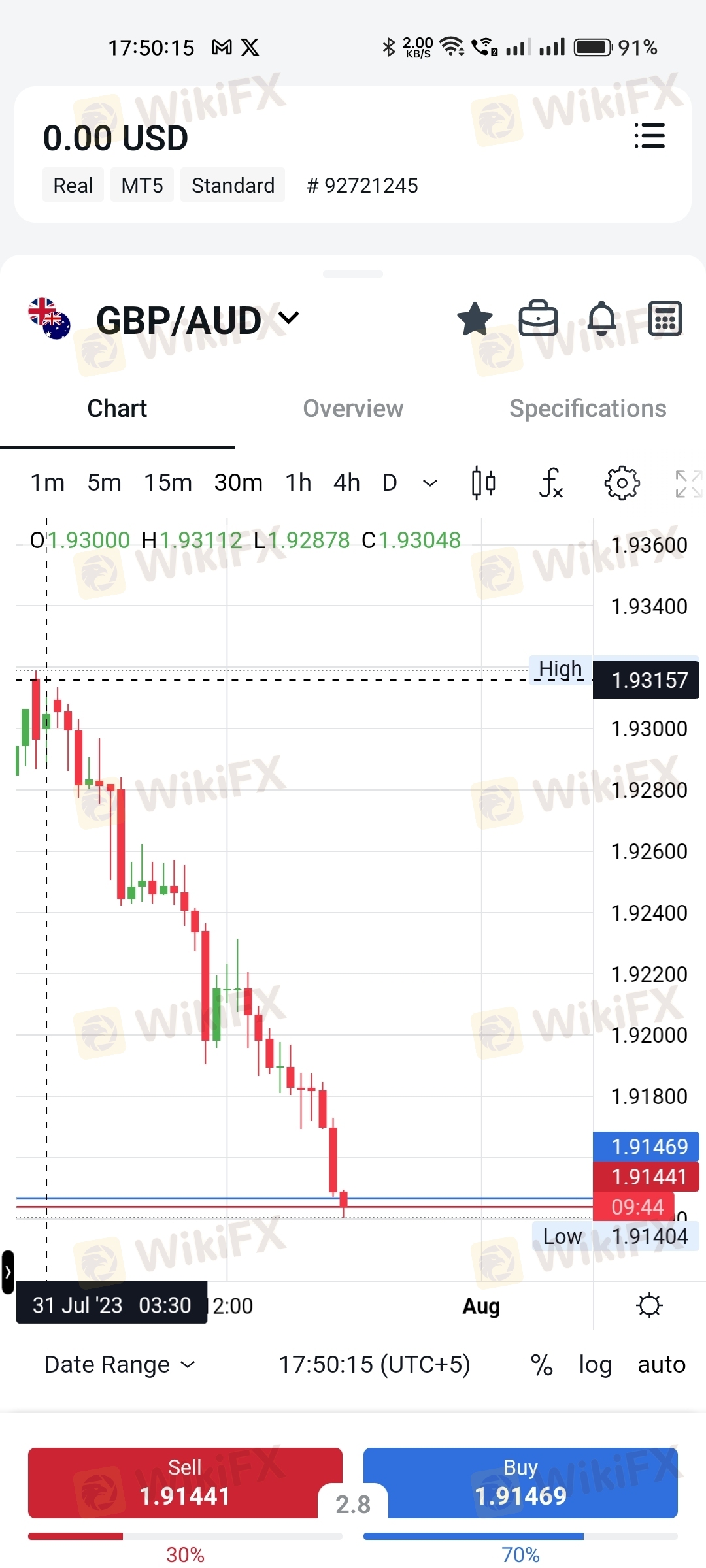Viewport: 706px width, 1568px height.
Task: Open chart settings gear
Action: click(x=621, y=483)
